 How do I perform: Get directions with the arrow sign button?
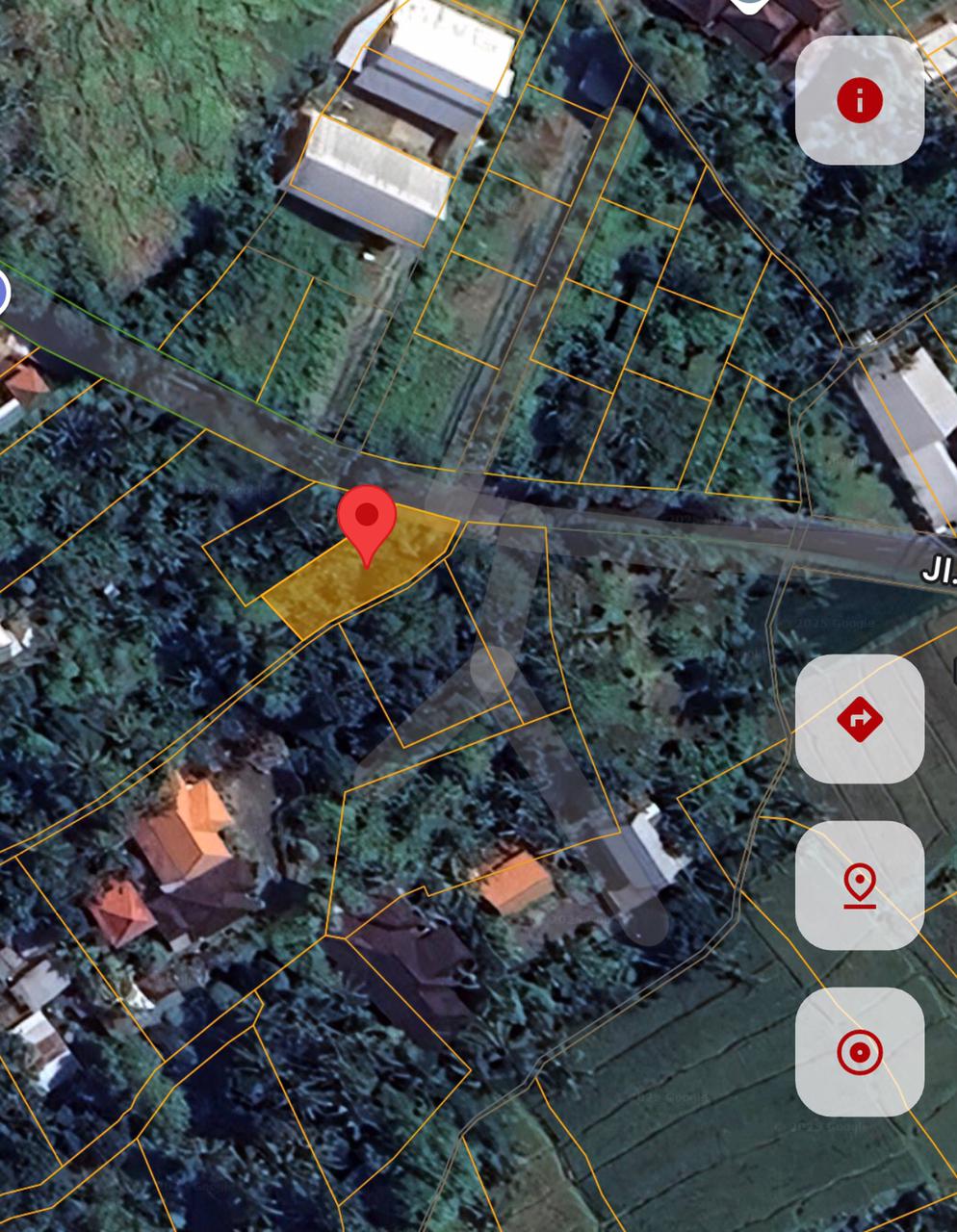click(859, 718)
